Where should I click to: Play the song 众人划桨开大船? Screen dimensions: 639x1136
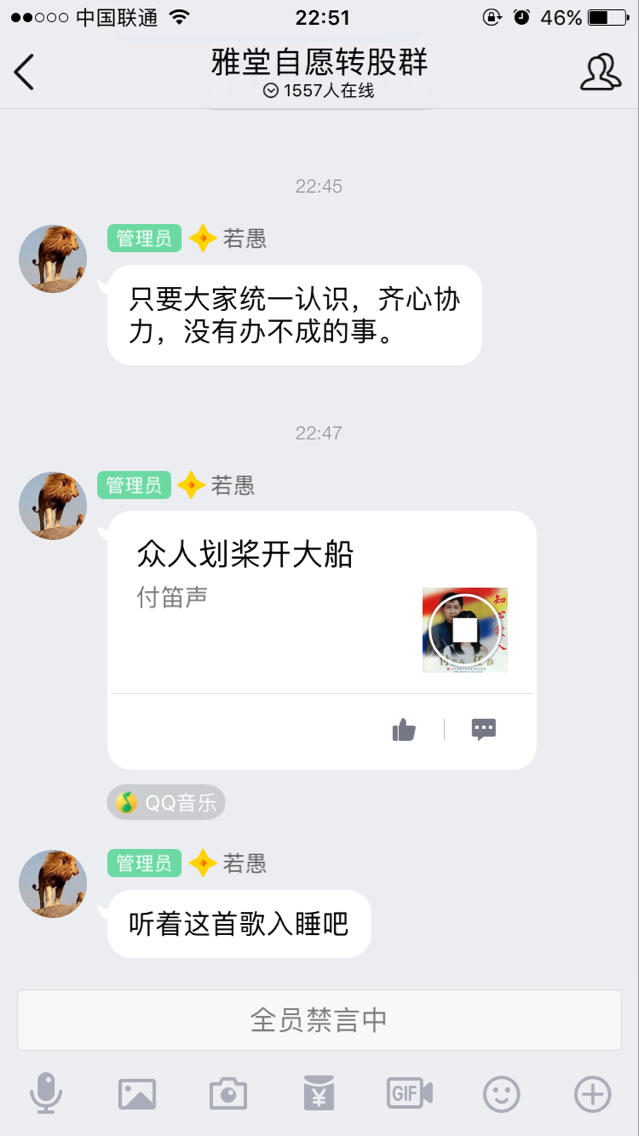(x=465, y=630)
